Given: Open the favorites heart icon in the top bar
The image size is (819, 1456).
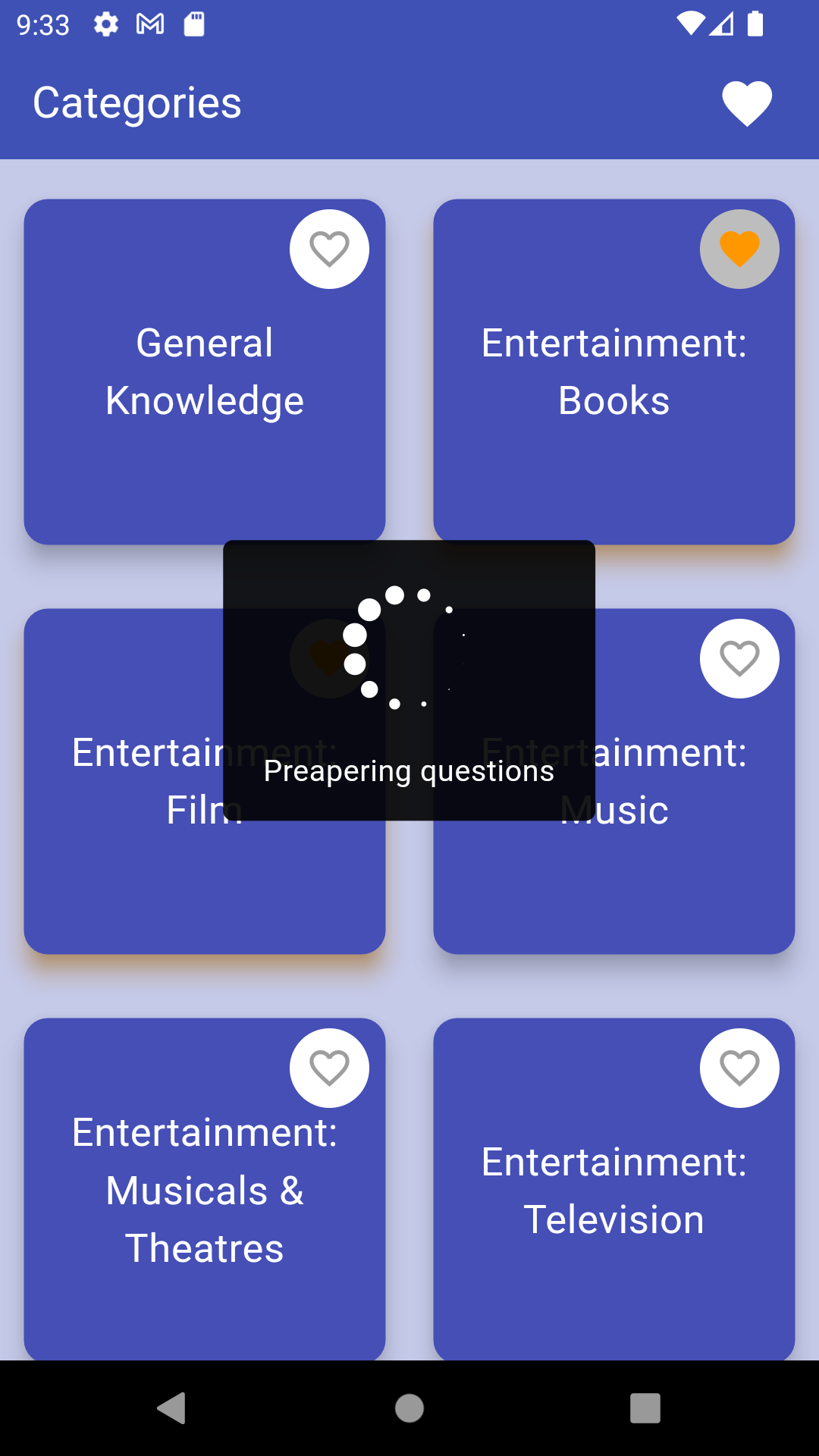Looking at the screenshot, I should pyautogui.click(x=746, y=102).
